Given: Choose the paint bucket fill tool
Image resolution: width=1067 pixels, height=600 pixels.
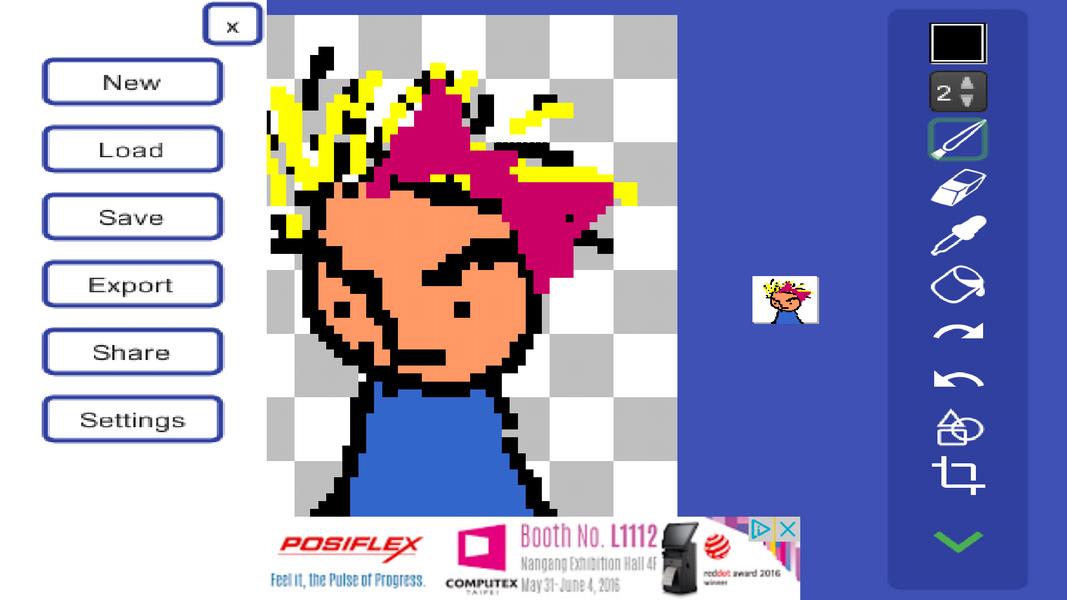Looking at the screenshot, I should point(958,284).
